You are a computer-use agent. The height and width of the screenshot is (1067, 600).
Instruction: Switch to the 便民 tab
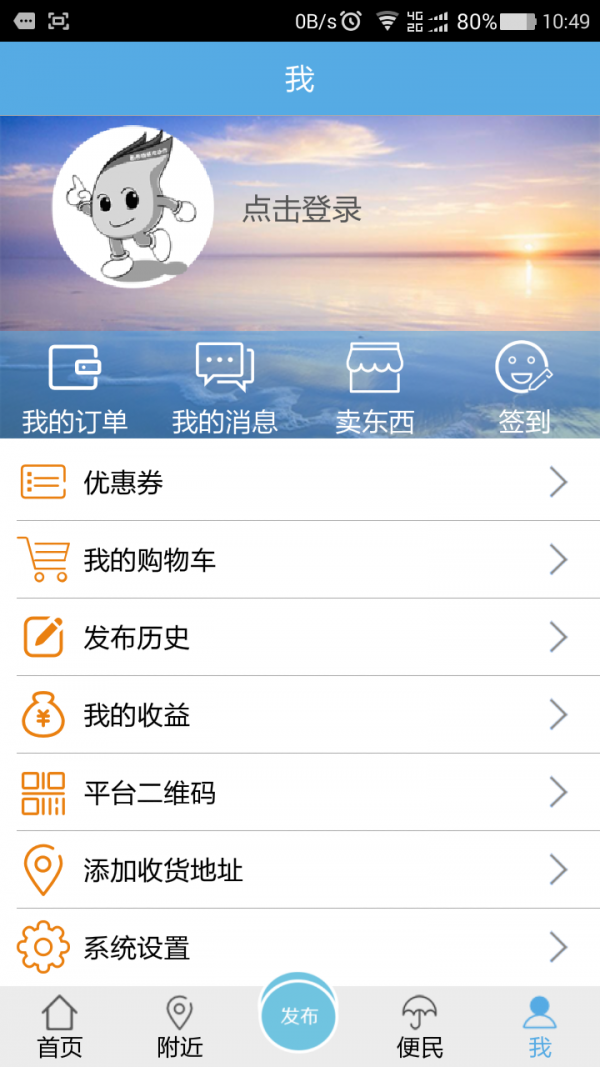[420, 1027]
